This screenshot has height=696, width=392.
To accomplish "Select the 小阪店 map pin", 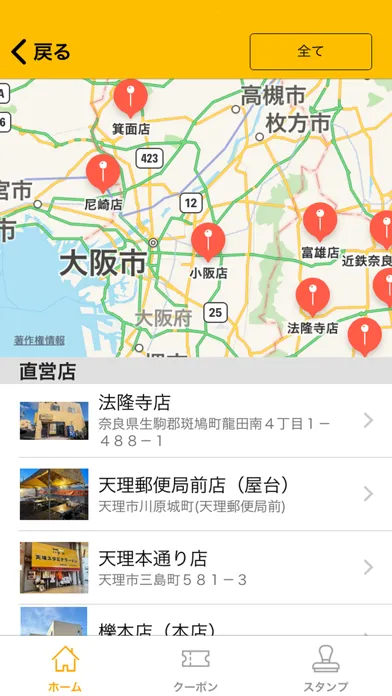I will coord(208,242).
